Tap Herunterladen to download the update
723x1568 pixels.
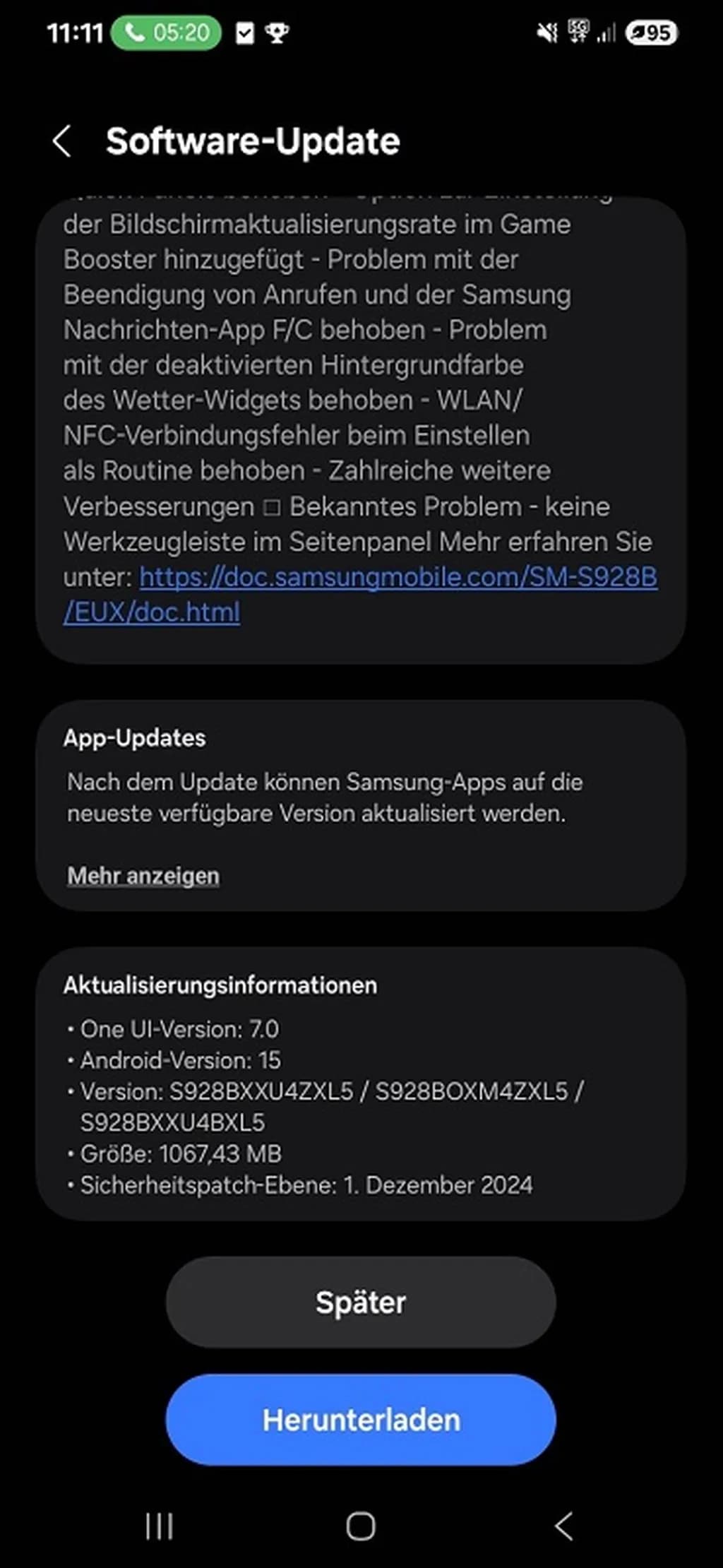tap(361, 1419)
